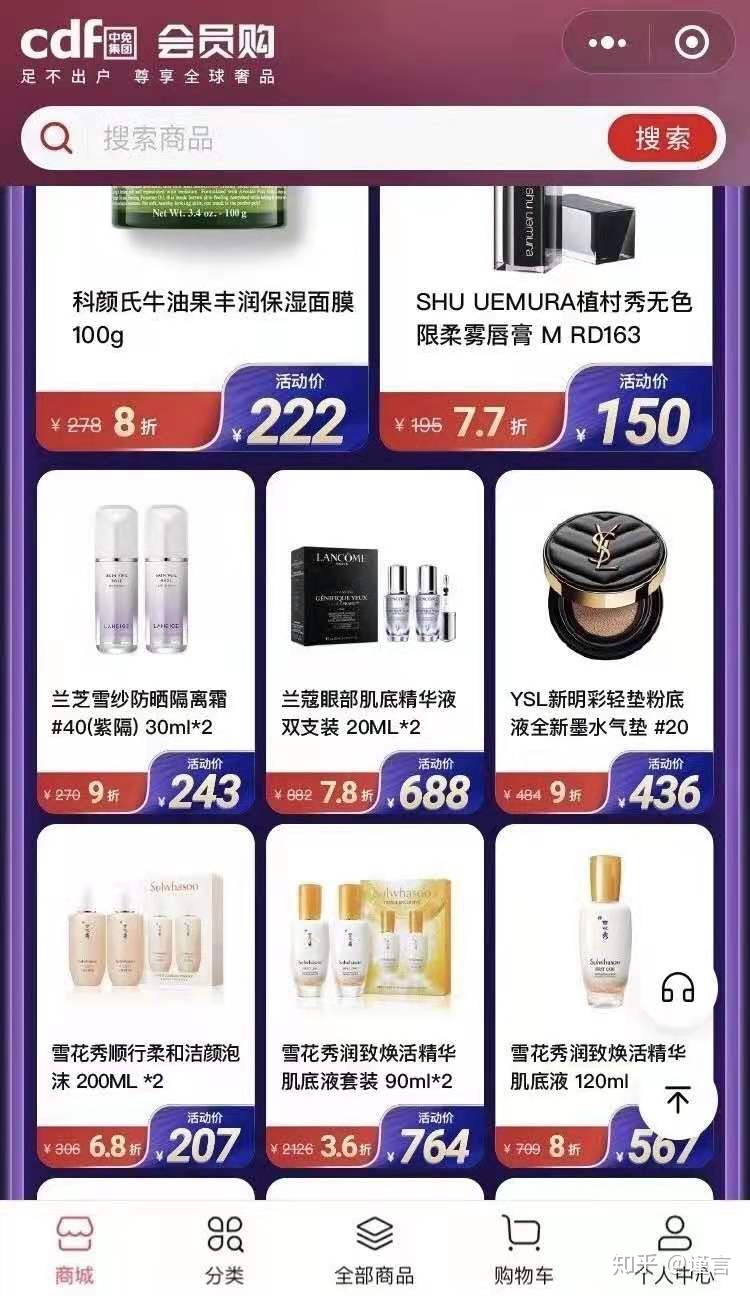This screenshot has width=750, height=1296.
Task: Open the mini program three-dot menu
Action: coord(607,43)
